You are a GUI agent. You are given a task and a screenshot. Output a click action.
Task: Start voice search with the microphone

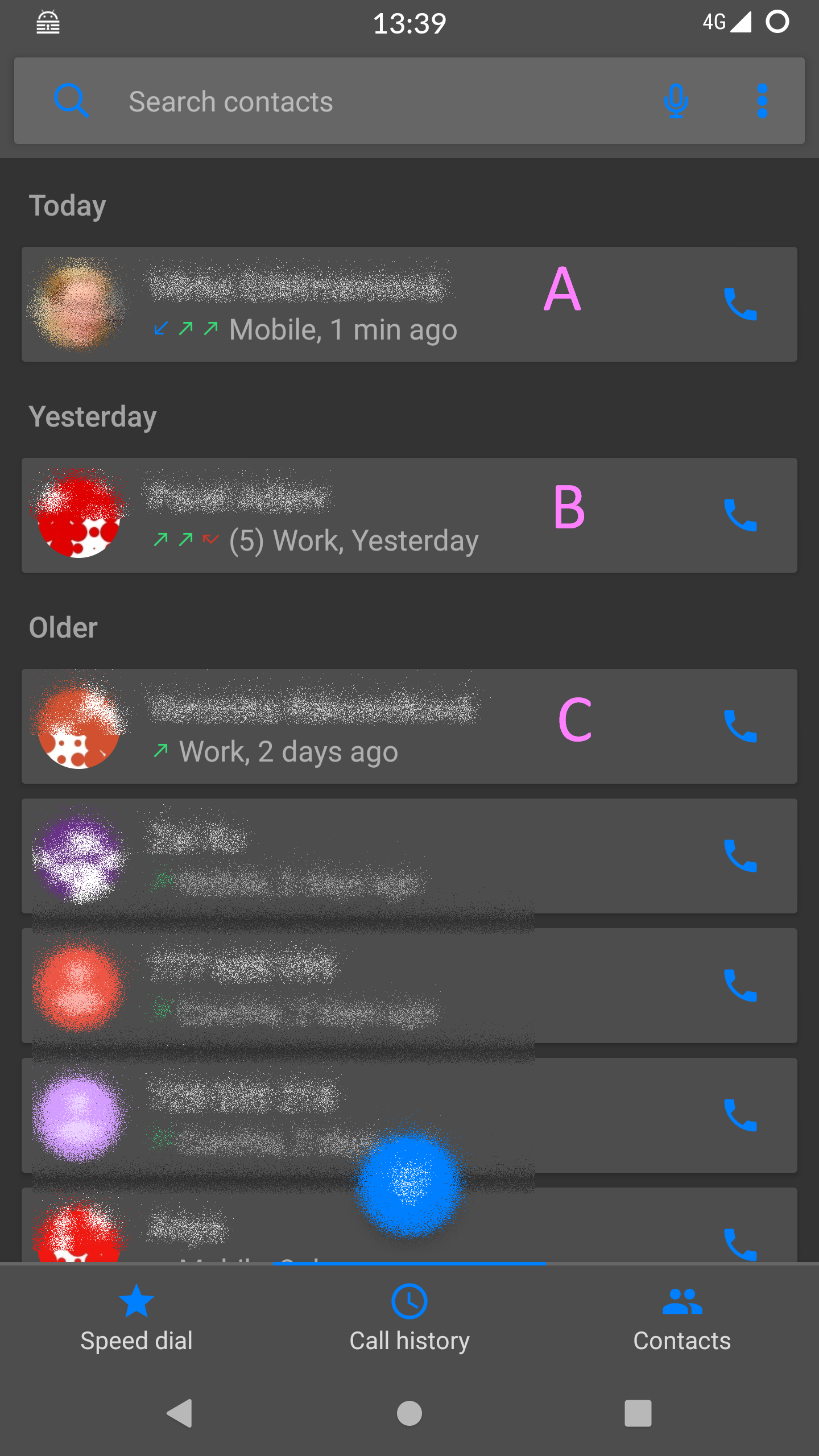(676, 101)
